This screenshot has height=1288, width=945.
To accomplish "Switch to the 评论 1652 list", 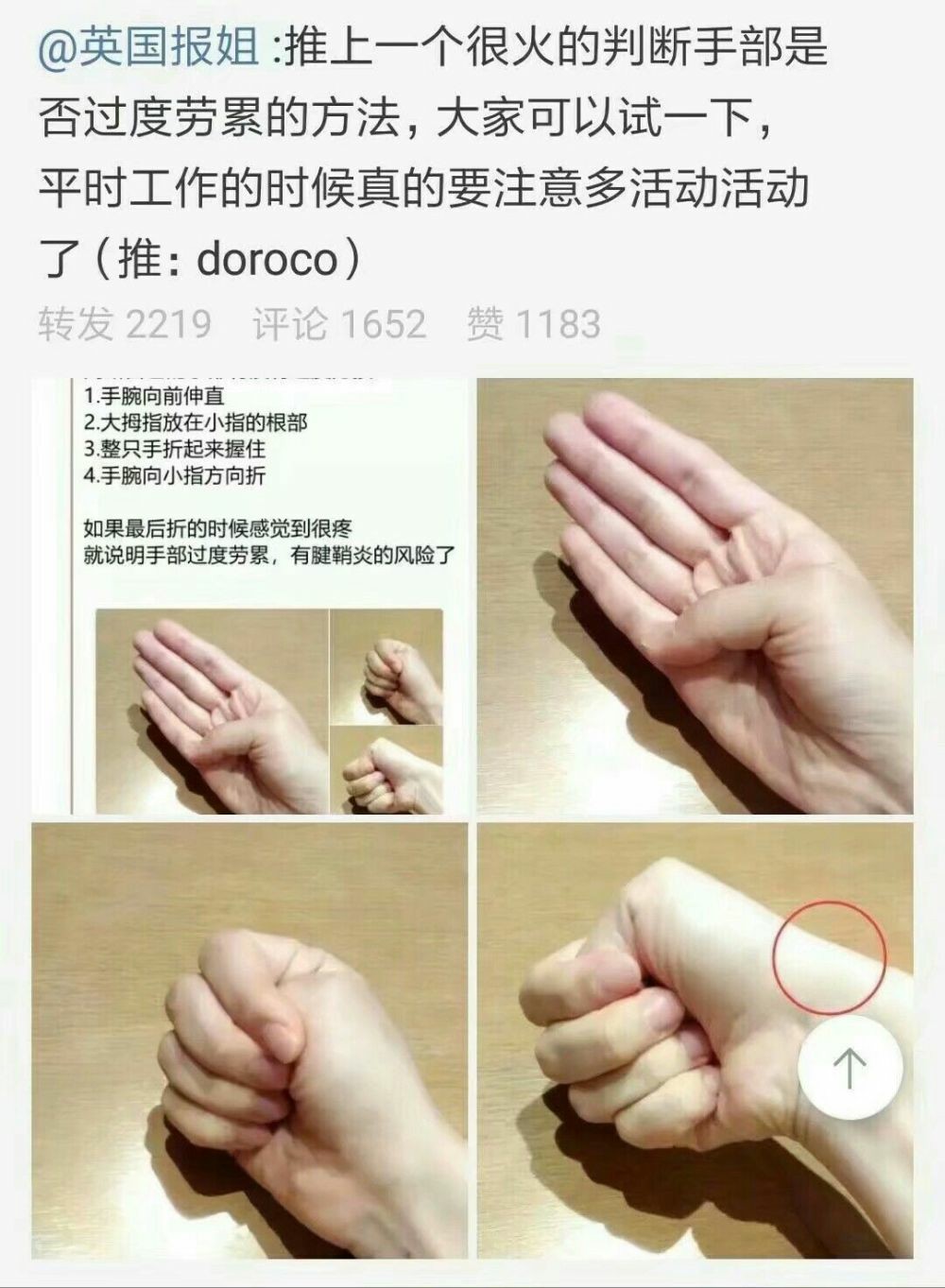I will point(339,324).
